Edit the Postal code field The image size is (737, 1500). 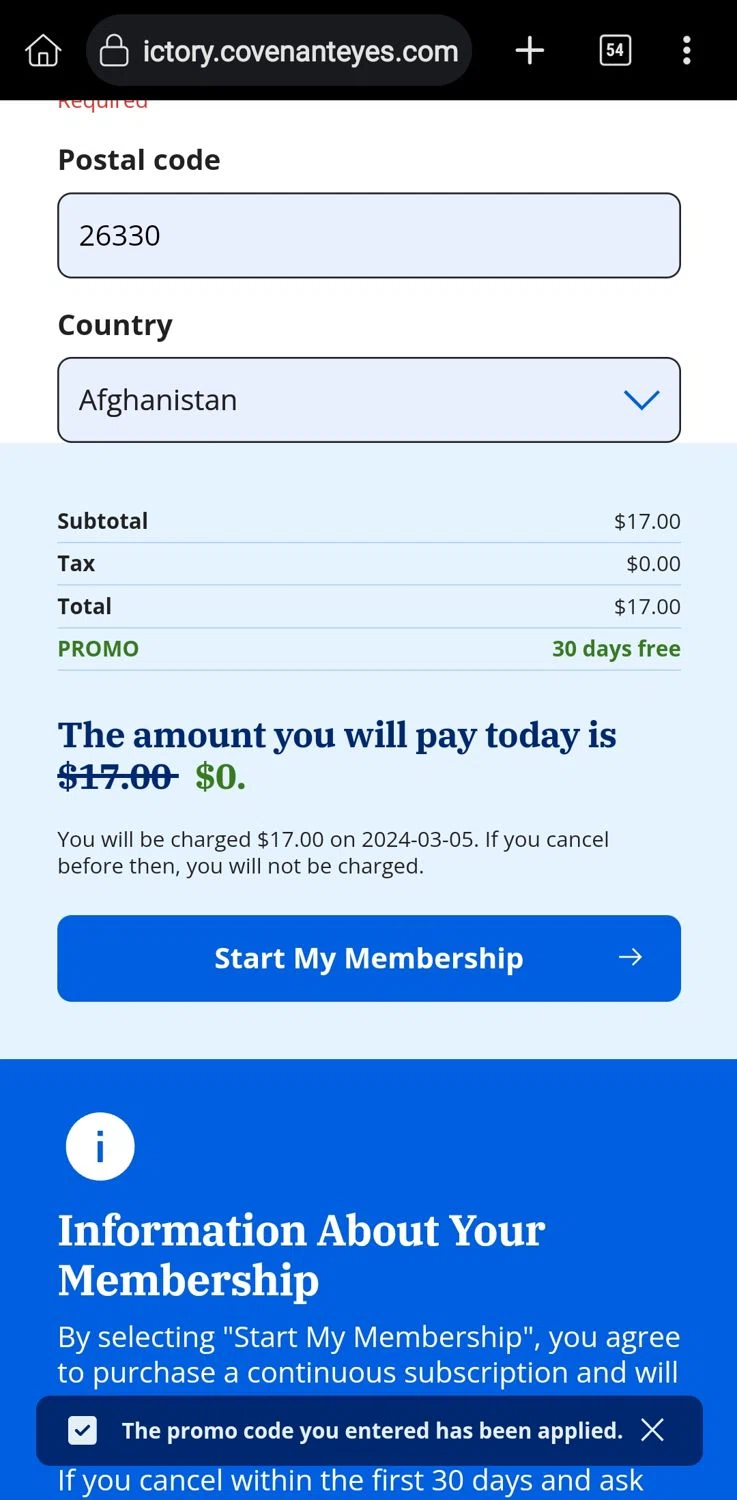click(368, 235)
